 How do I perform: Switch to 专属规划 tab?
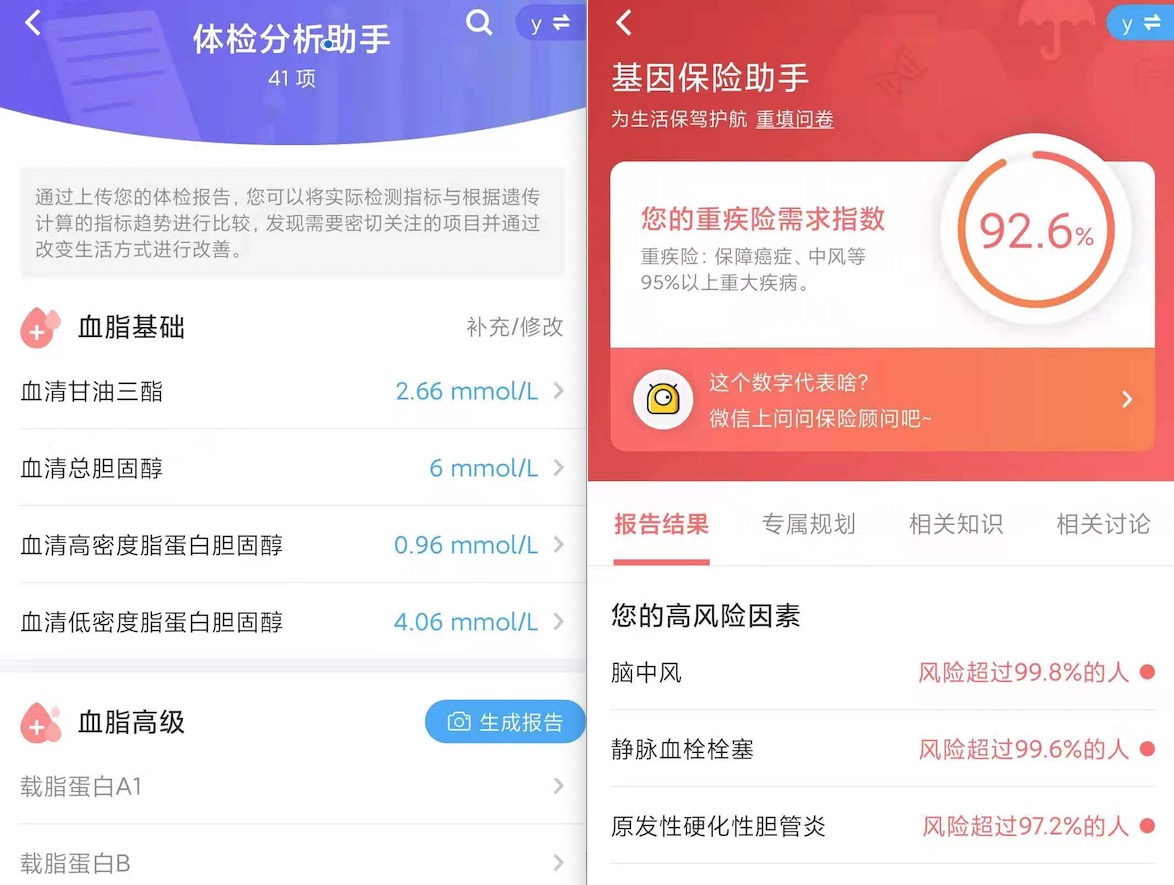(808, 524)
